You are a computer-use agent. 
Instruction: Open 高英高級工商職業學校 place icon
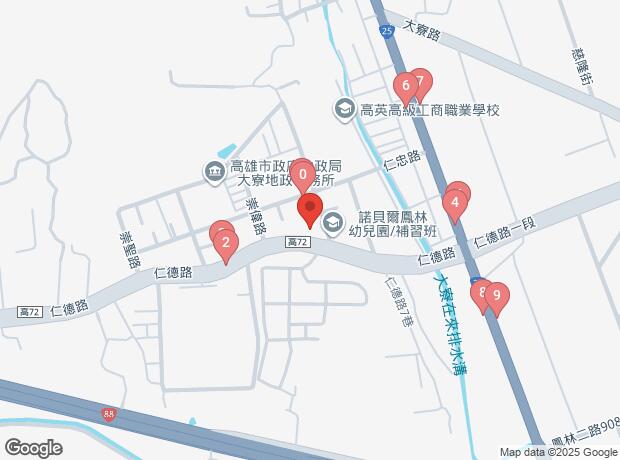[343, 109]
